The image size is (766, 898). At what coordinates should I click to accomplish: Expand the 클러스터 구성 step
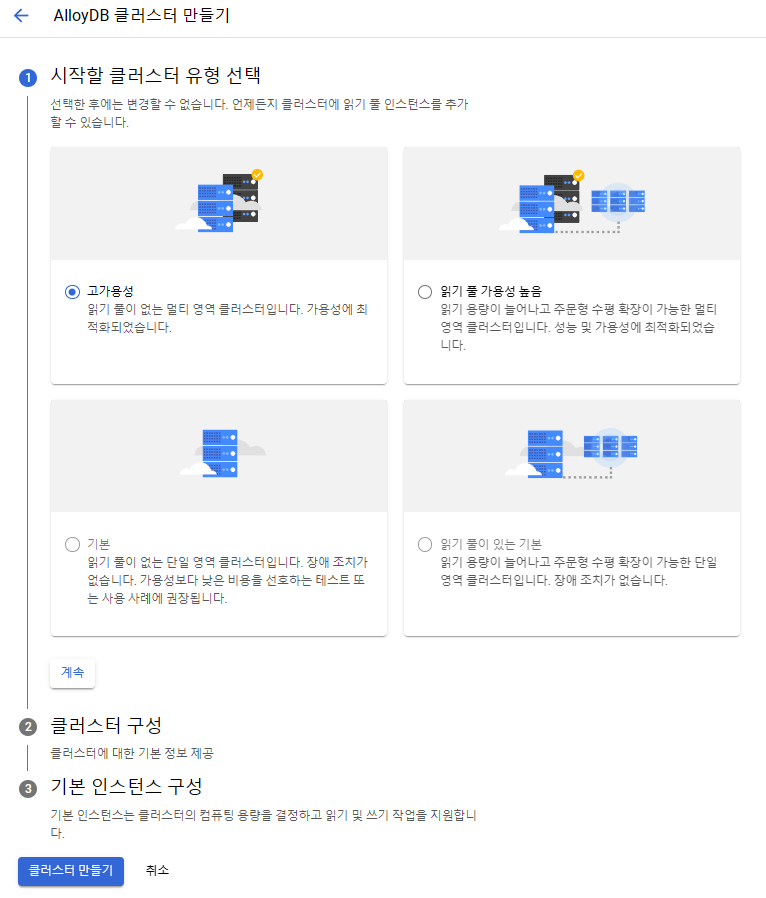[106, 725]
